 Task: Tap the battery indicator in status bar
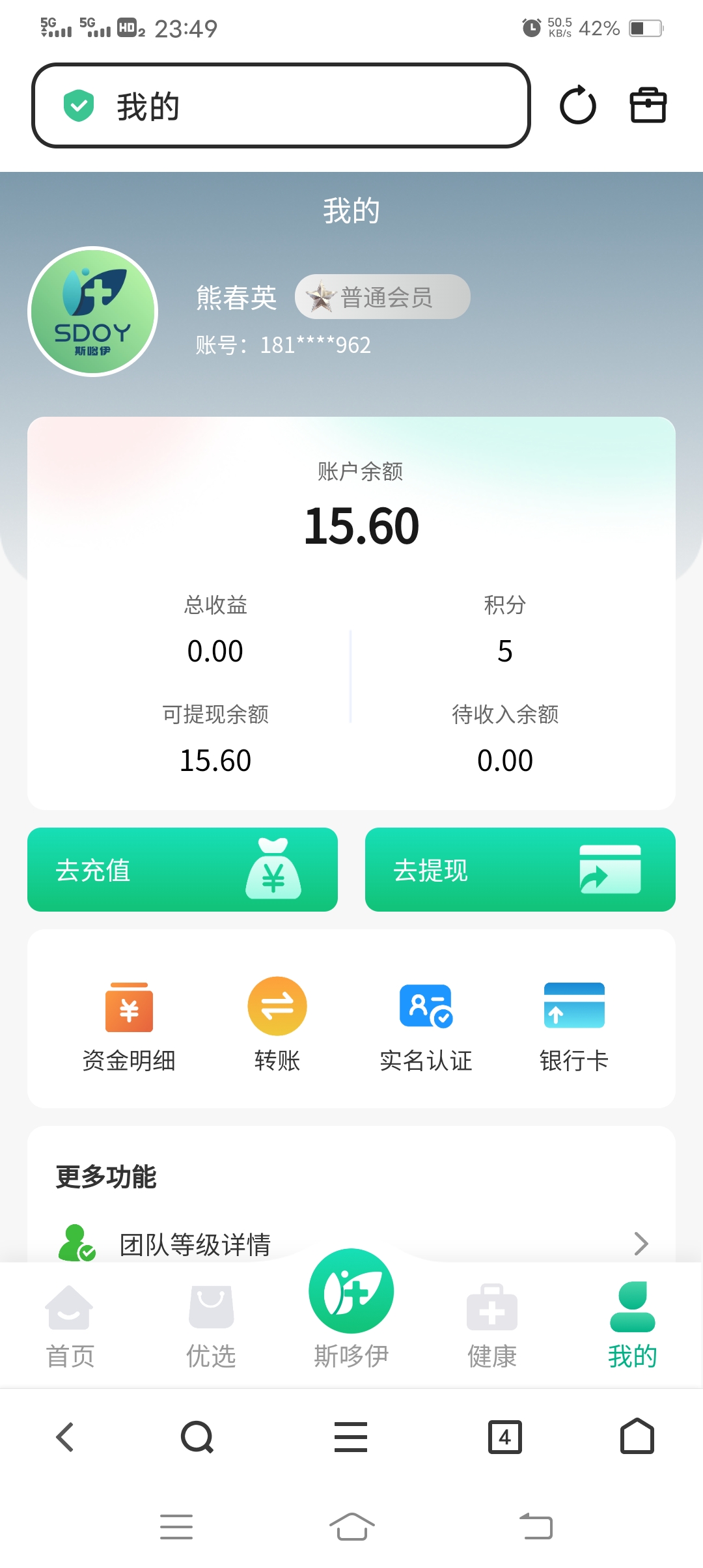(x=641, y=27)
